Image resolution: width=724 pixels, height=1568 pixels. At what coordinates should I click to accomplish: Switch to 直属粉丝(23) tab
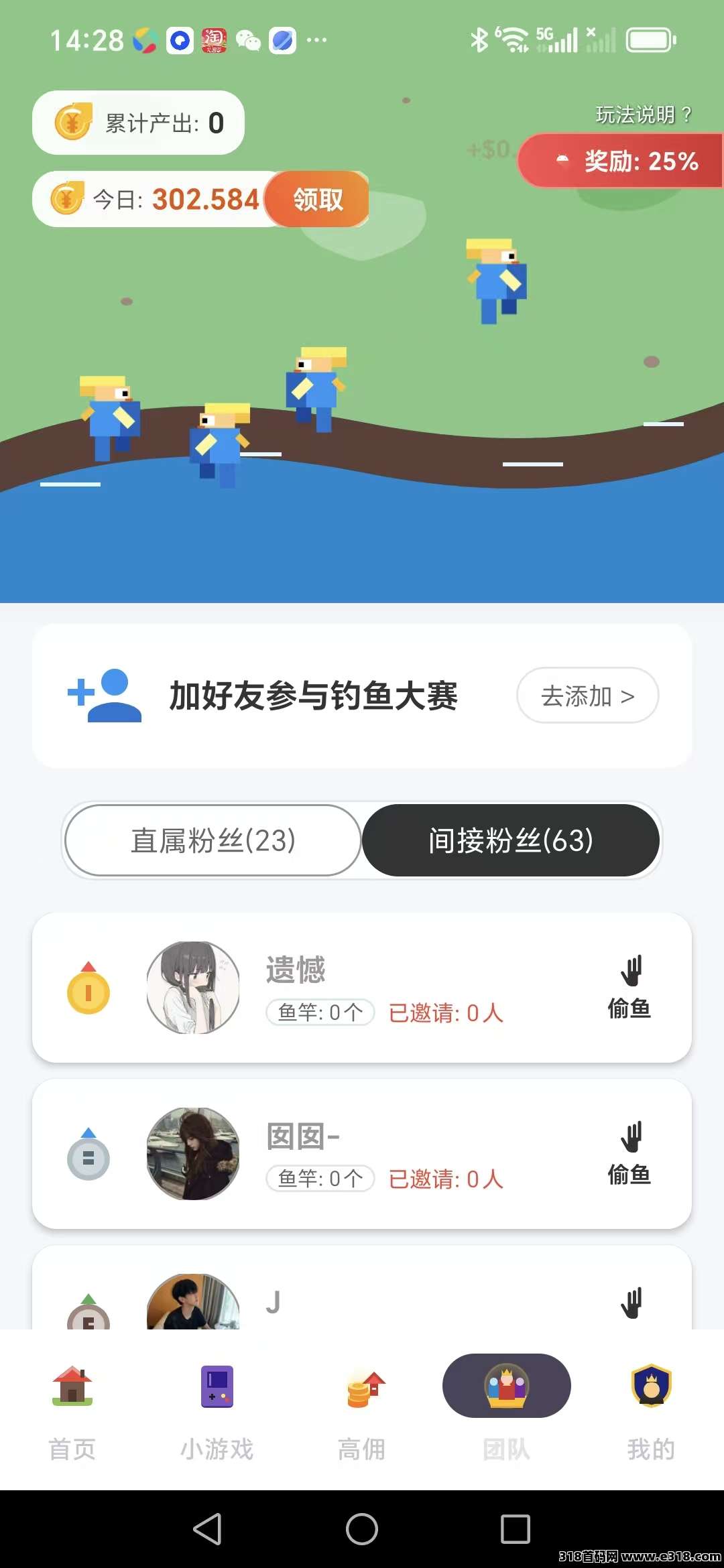213,840
